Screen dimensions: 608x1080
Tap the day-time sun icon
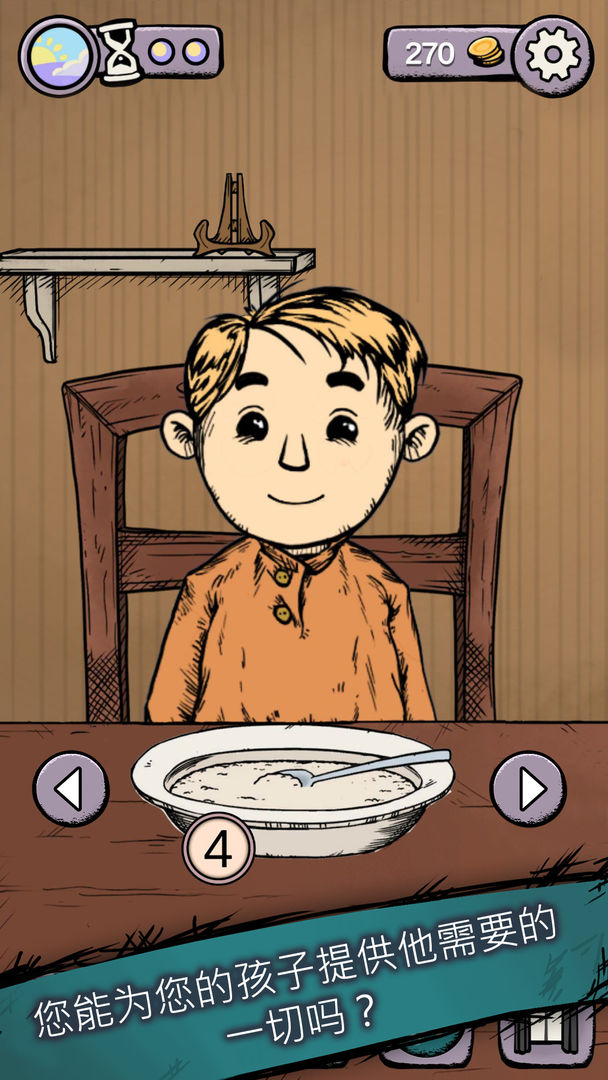[x=59, y=55]
